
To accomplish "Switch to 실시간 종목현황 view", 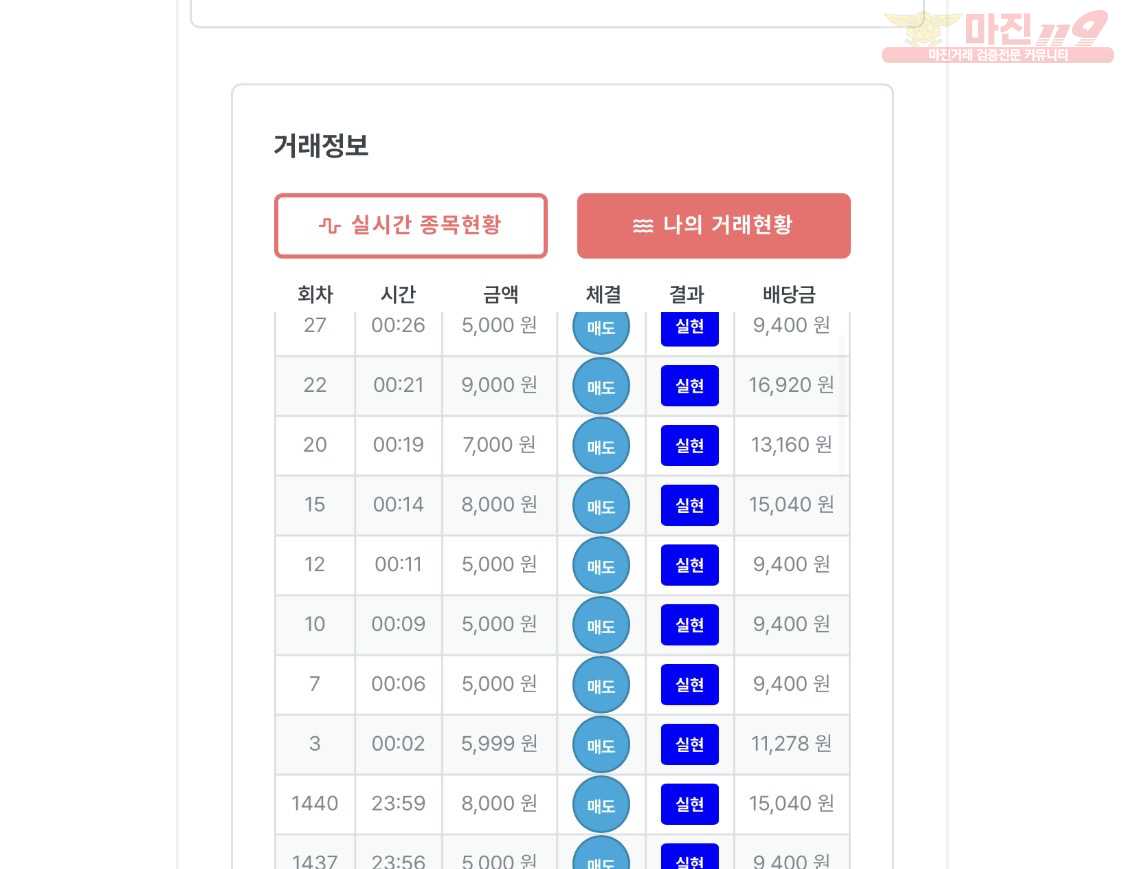I will click(410, 226).
